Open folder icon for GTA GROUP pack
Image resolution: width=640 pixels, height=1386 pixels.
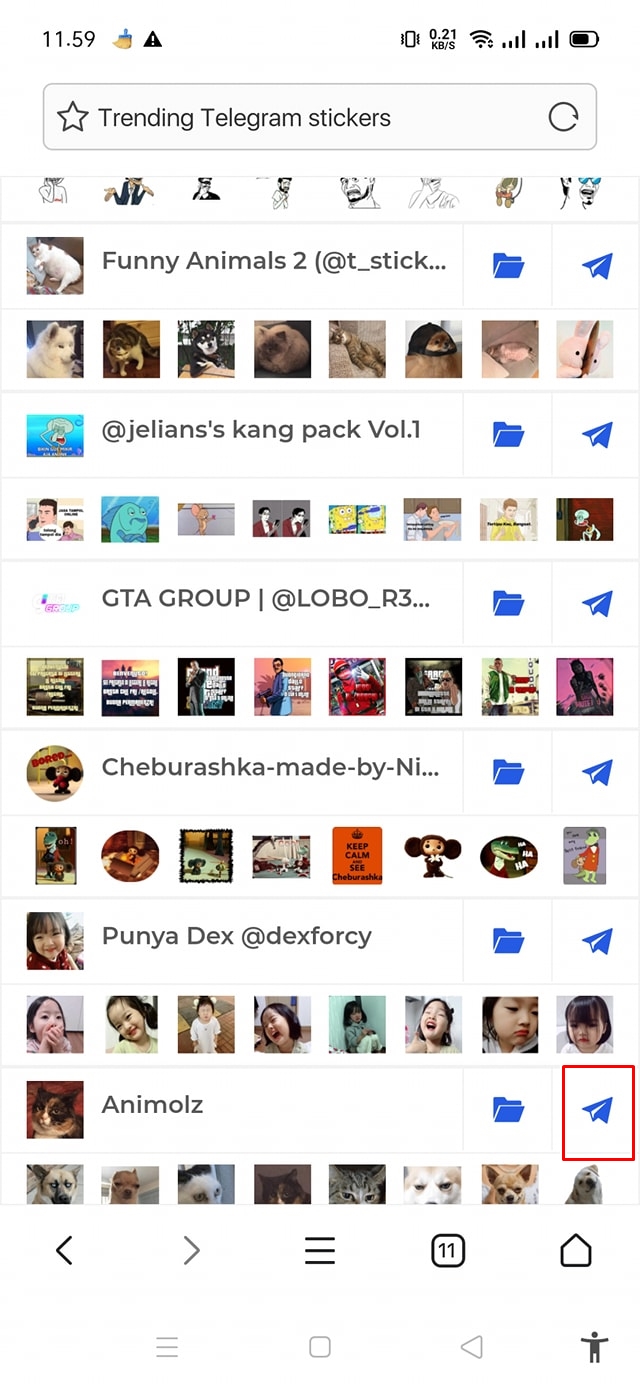[508, 603]
